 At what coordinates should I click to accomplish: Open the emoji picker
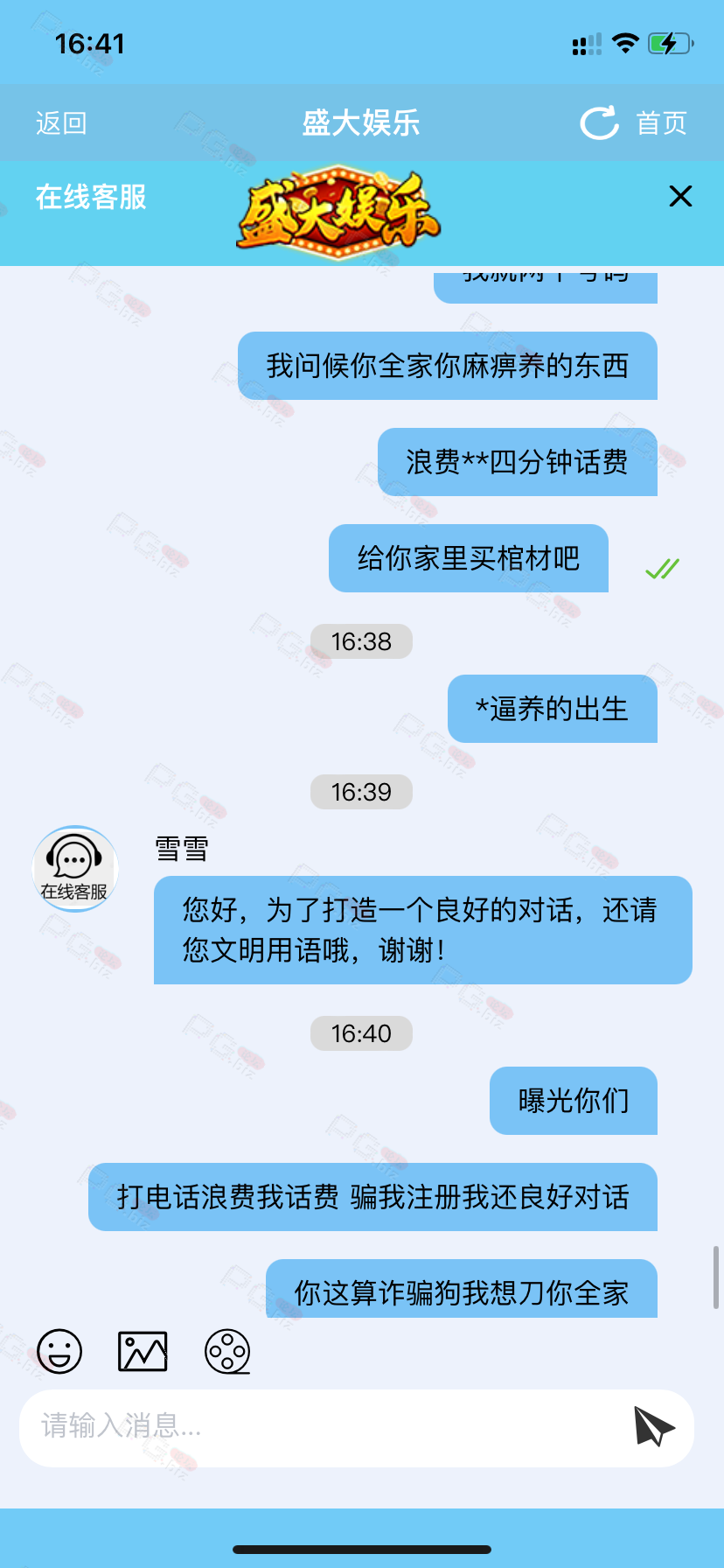click(x=59, y=1352)
